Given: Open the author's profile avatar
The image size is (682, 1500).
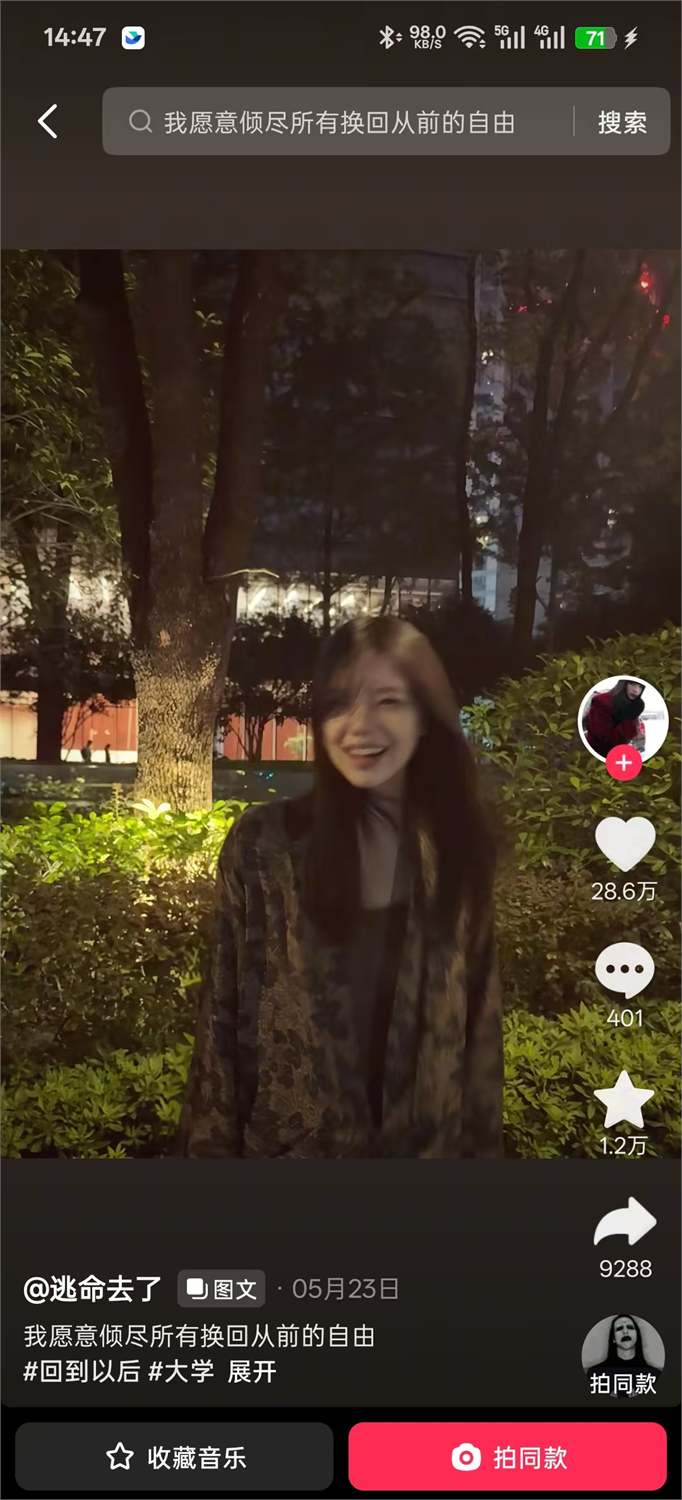Looking at the screenshot, I should coord(623,720).
